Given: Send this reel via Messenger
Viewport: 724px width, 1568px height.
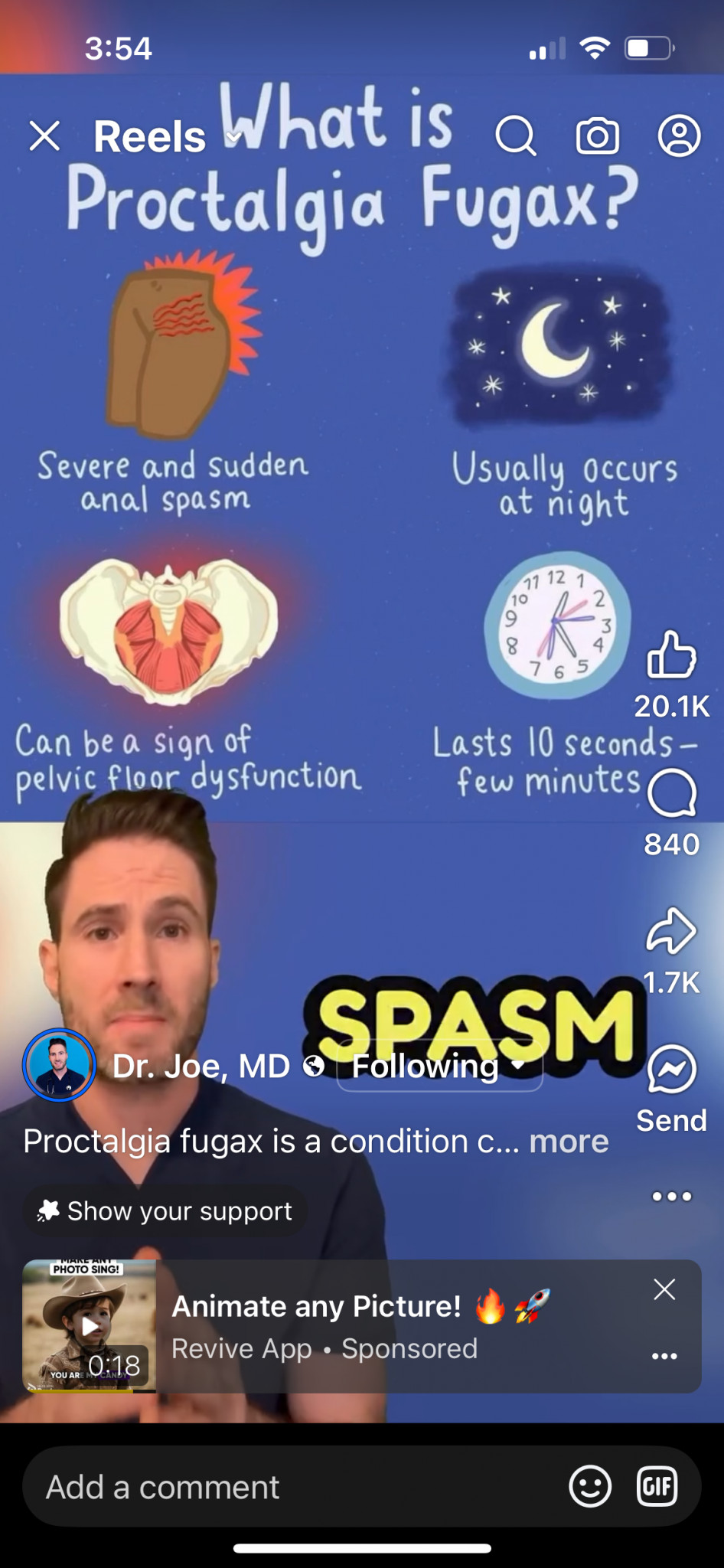Looking at the screenshot, I should 671,1069.
